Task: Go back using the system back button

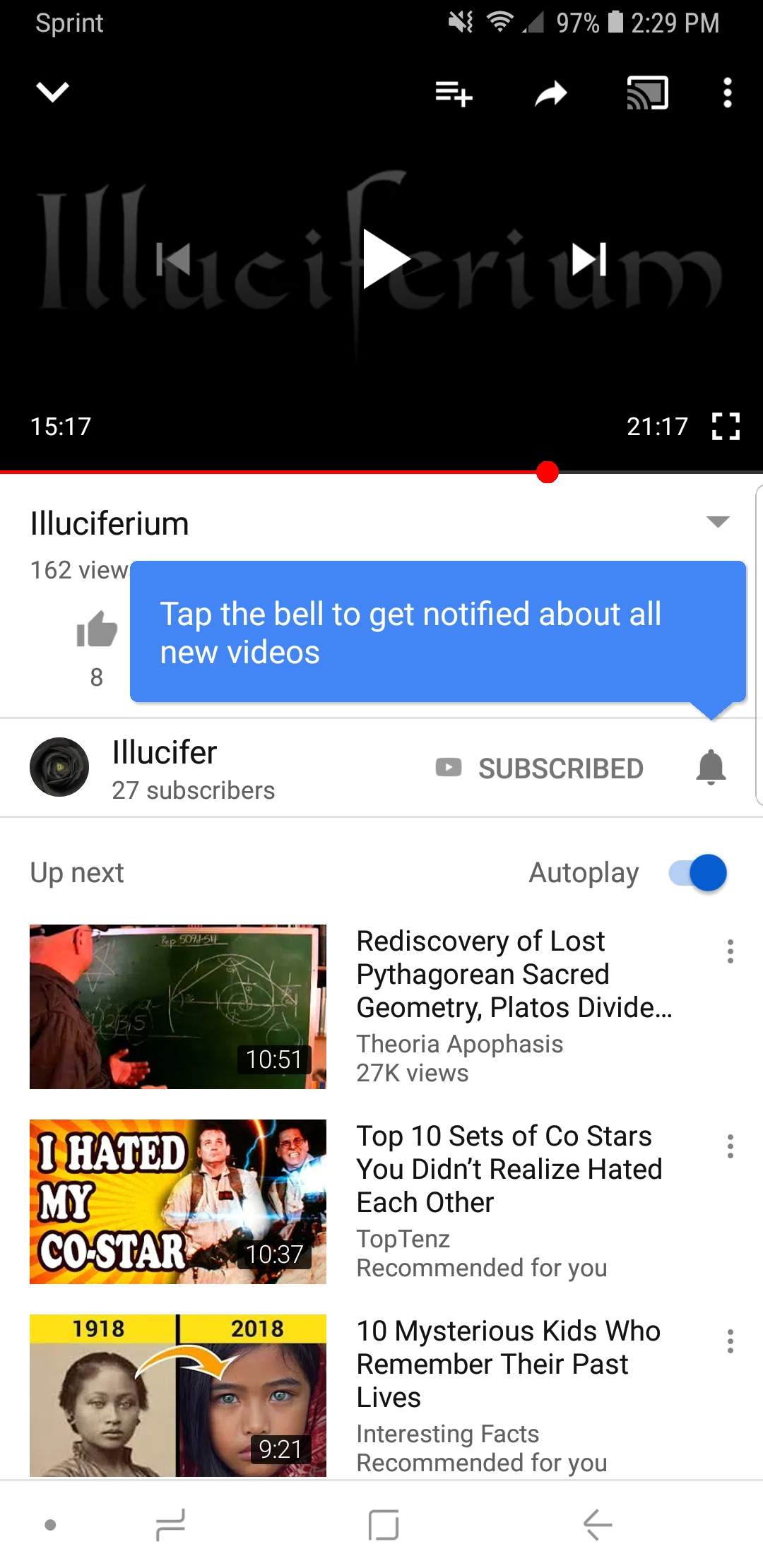Action: 598,1525
